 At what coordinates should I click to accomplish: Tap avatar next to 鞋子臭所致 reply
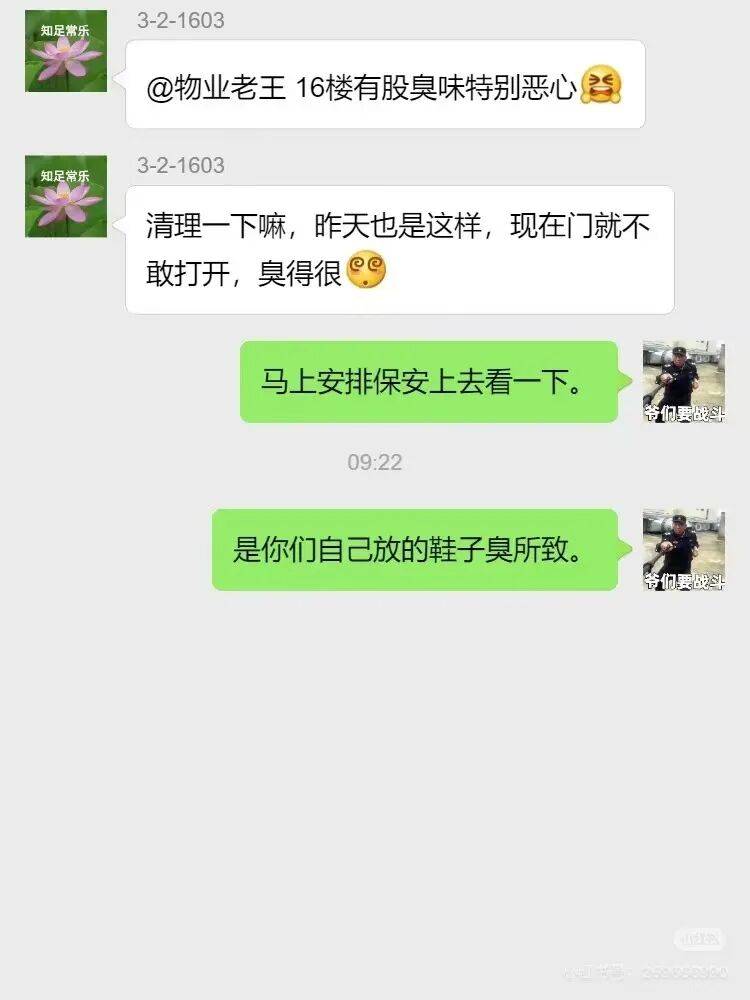coord(684,549)
